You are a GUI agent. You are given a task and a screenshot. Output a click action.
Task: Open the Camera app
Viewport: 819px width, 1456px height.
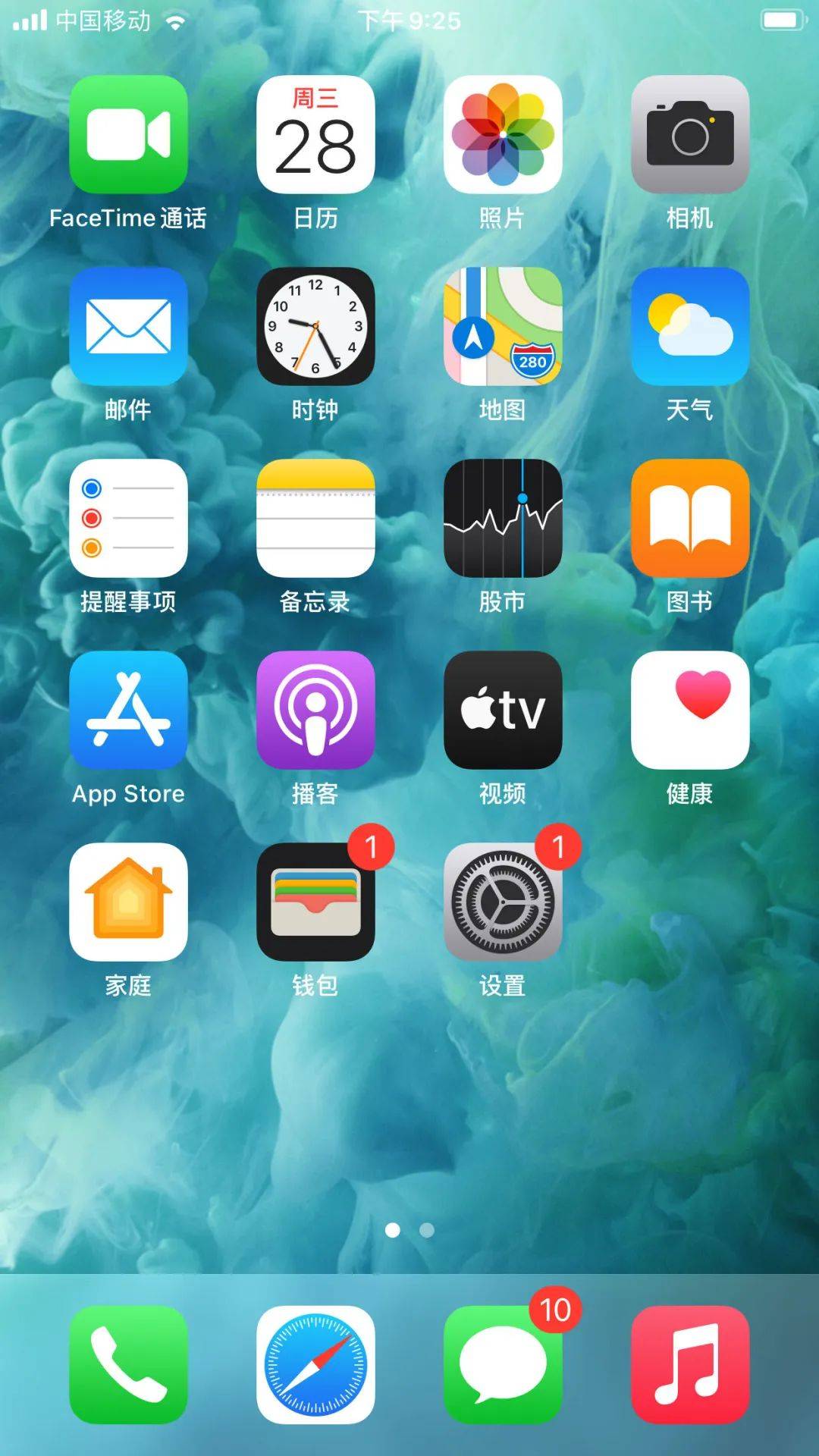690,134
